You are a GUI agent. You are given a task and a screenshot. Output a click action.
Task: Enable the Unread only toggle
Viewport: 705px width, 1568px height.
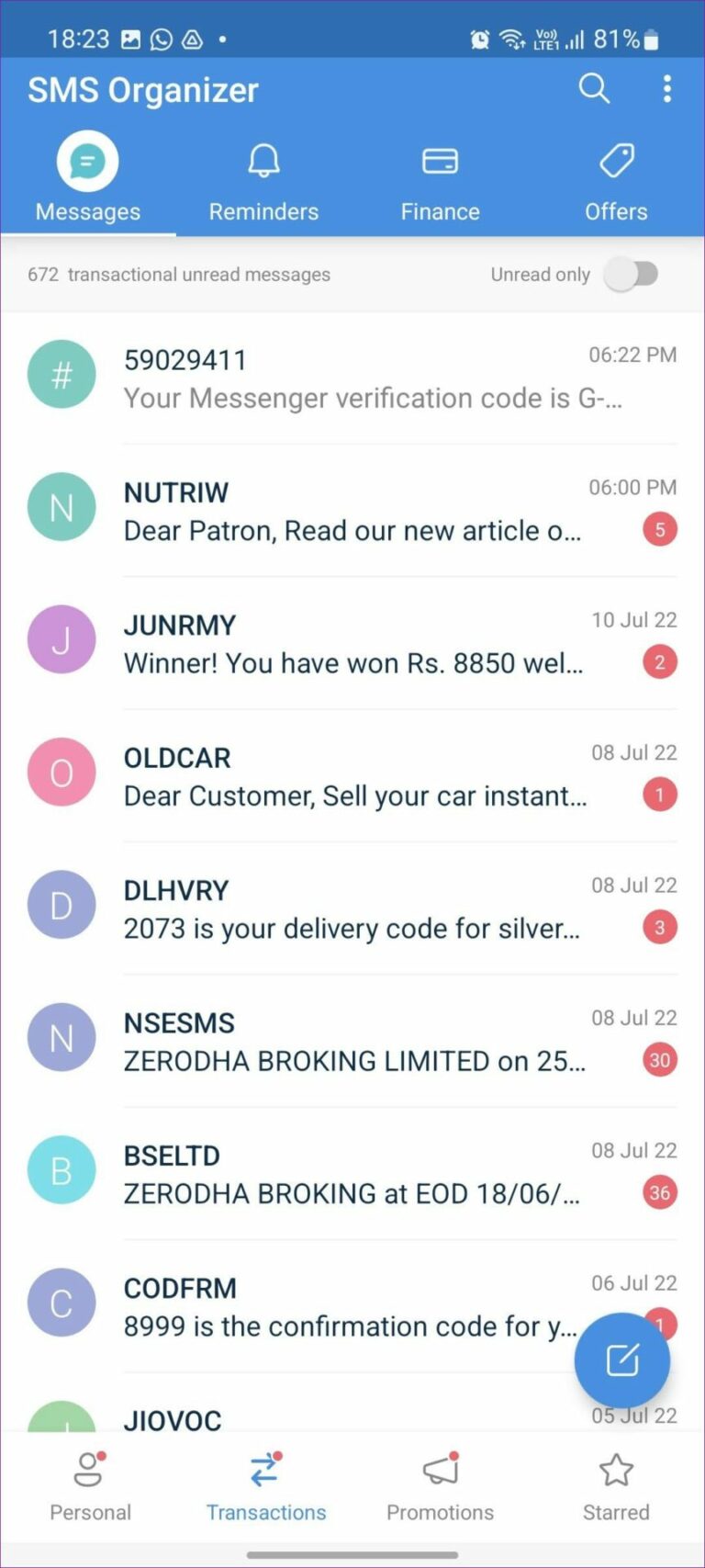tap(633, 274)
